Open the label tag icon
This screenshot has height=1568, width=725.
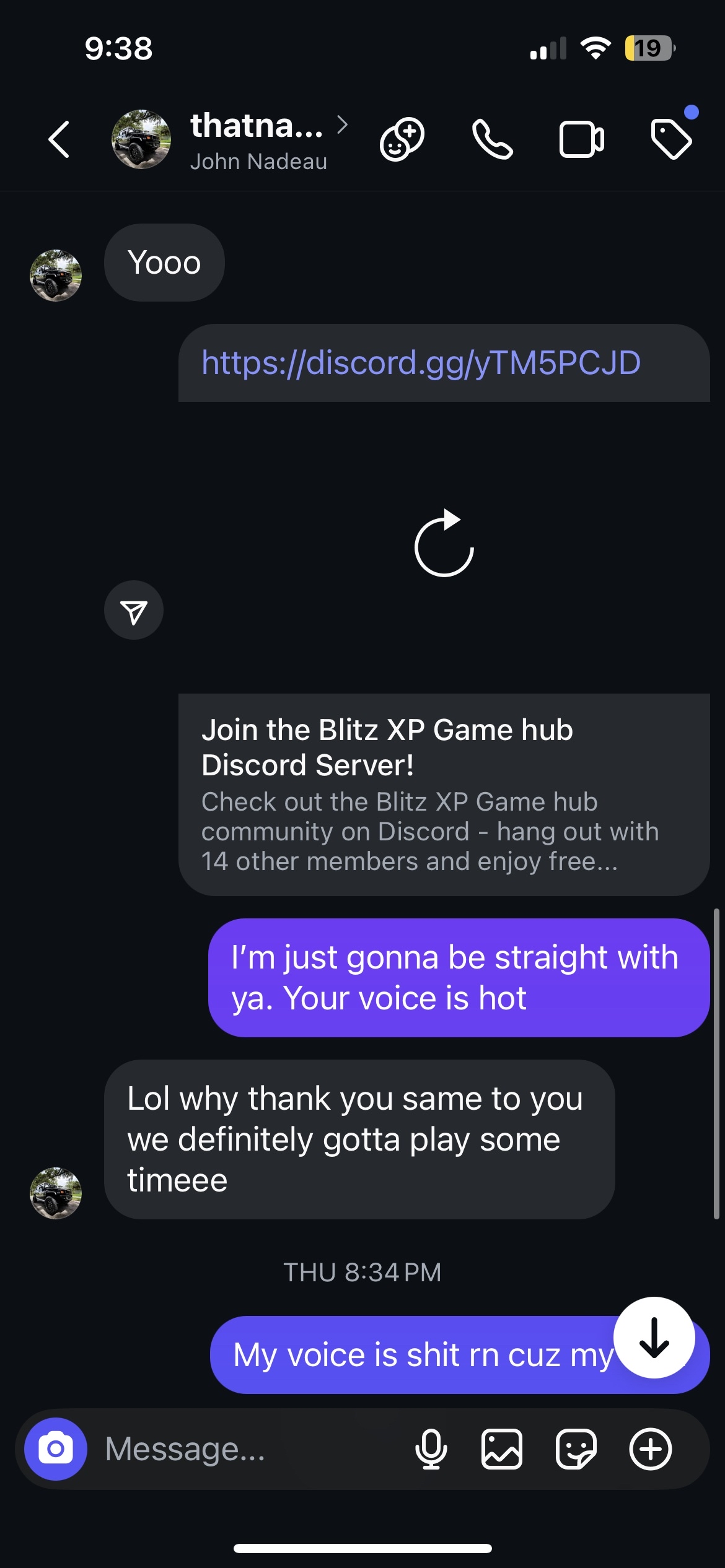(x=671, y=139)
